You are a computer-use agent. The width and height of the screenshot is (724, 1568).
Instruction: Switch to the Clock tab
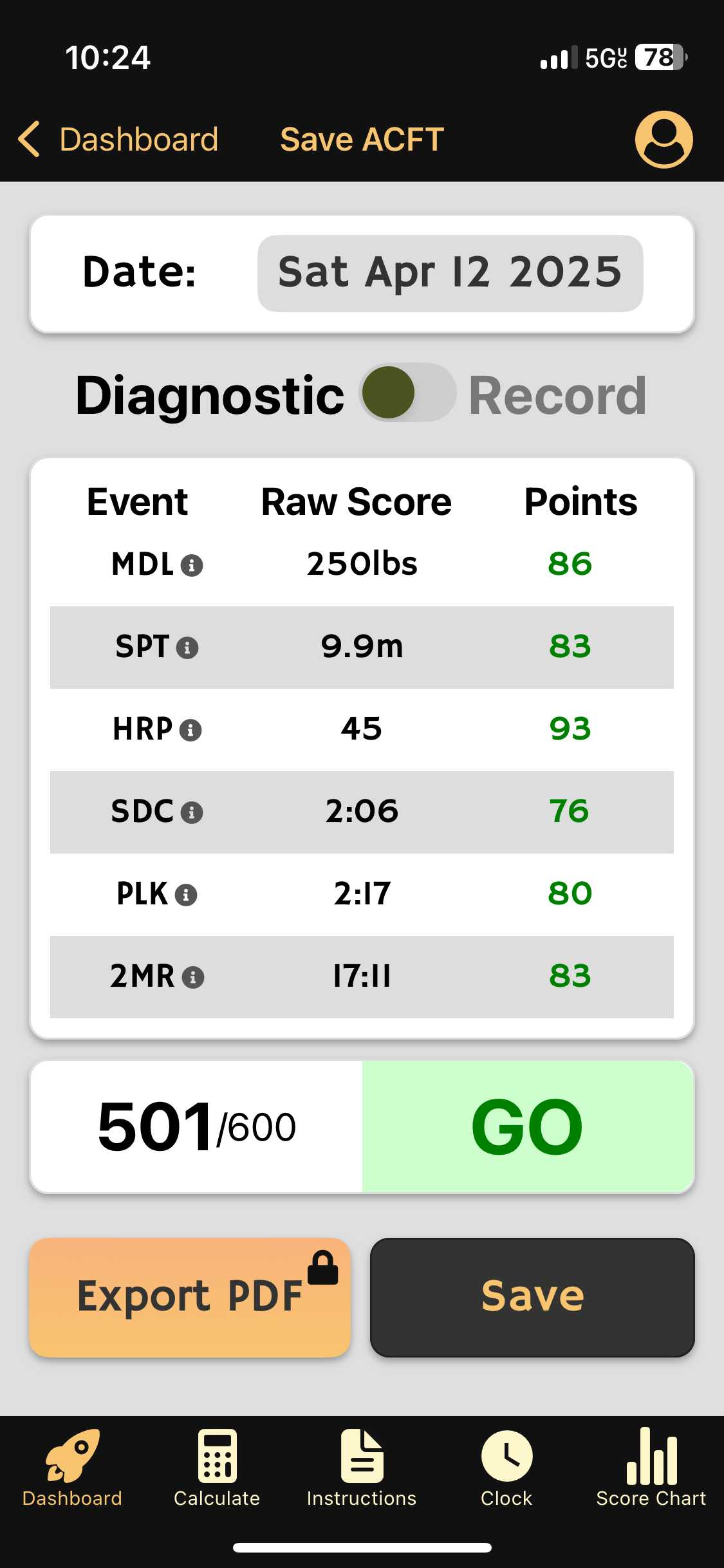[x=506, y=1468]
